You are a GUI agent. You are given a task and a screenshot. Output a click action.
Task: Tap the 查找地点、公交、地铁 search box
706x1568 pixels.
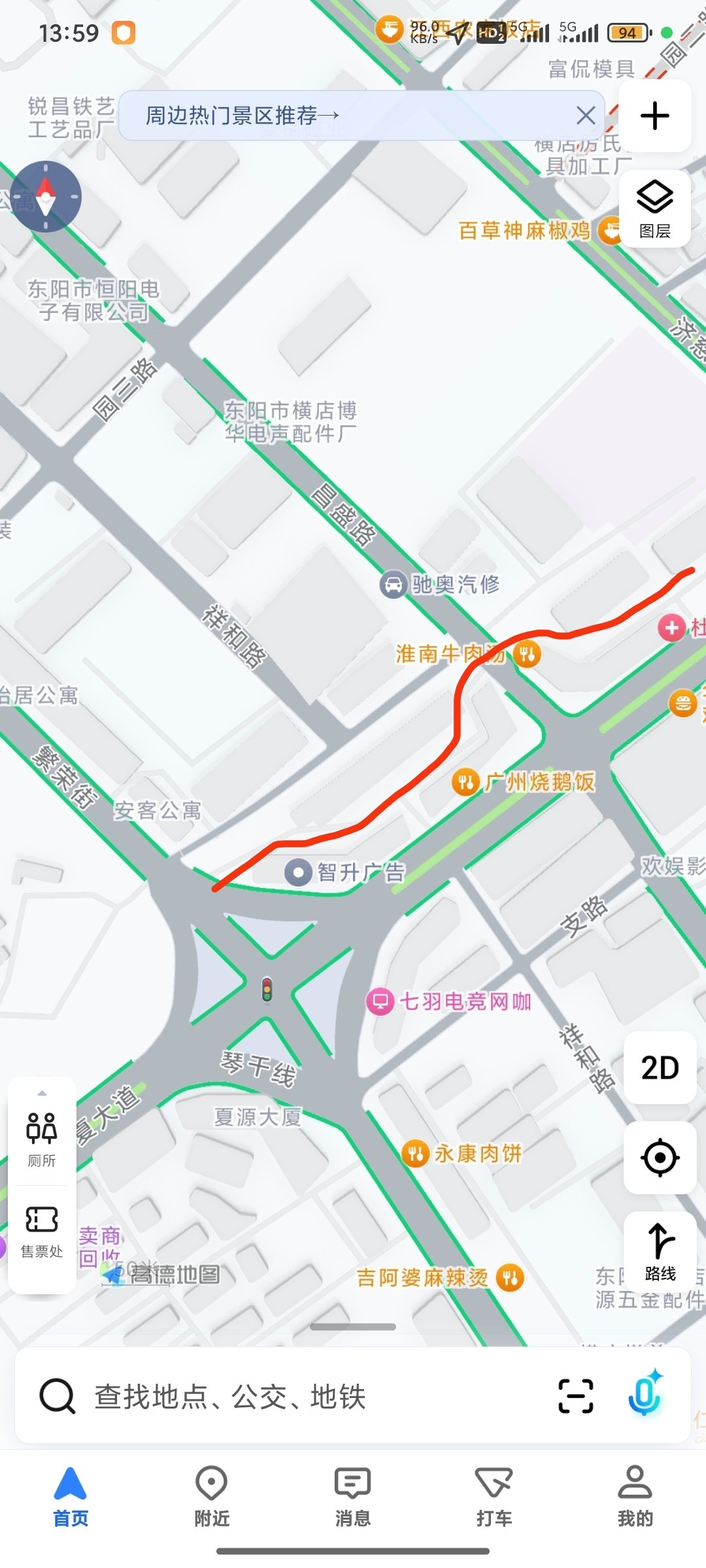tap(294, 1397)
